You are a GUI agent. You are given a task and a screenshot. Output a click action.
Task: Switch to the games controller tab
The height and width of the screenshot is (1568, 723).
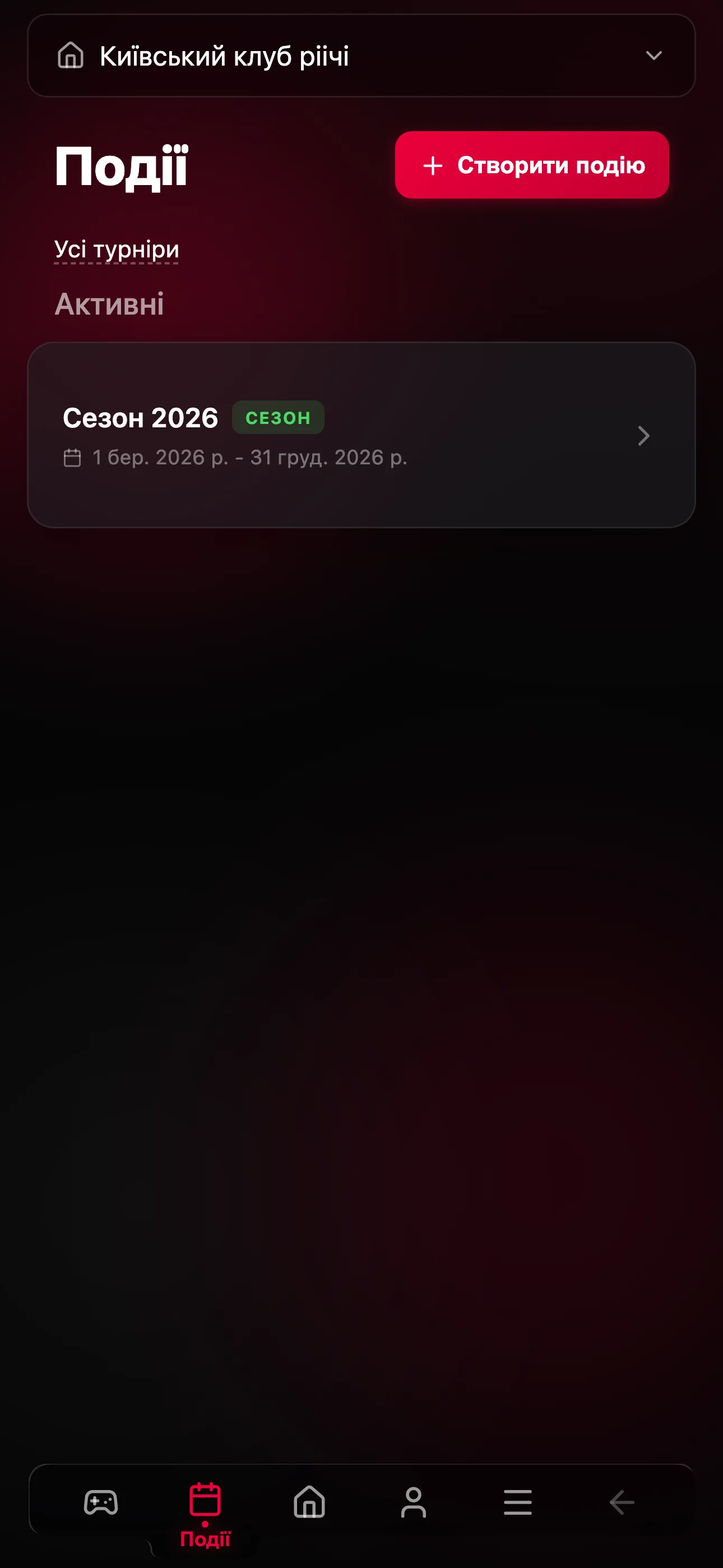tap(101, 1502)
